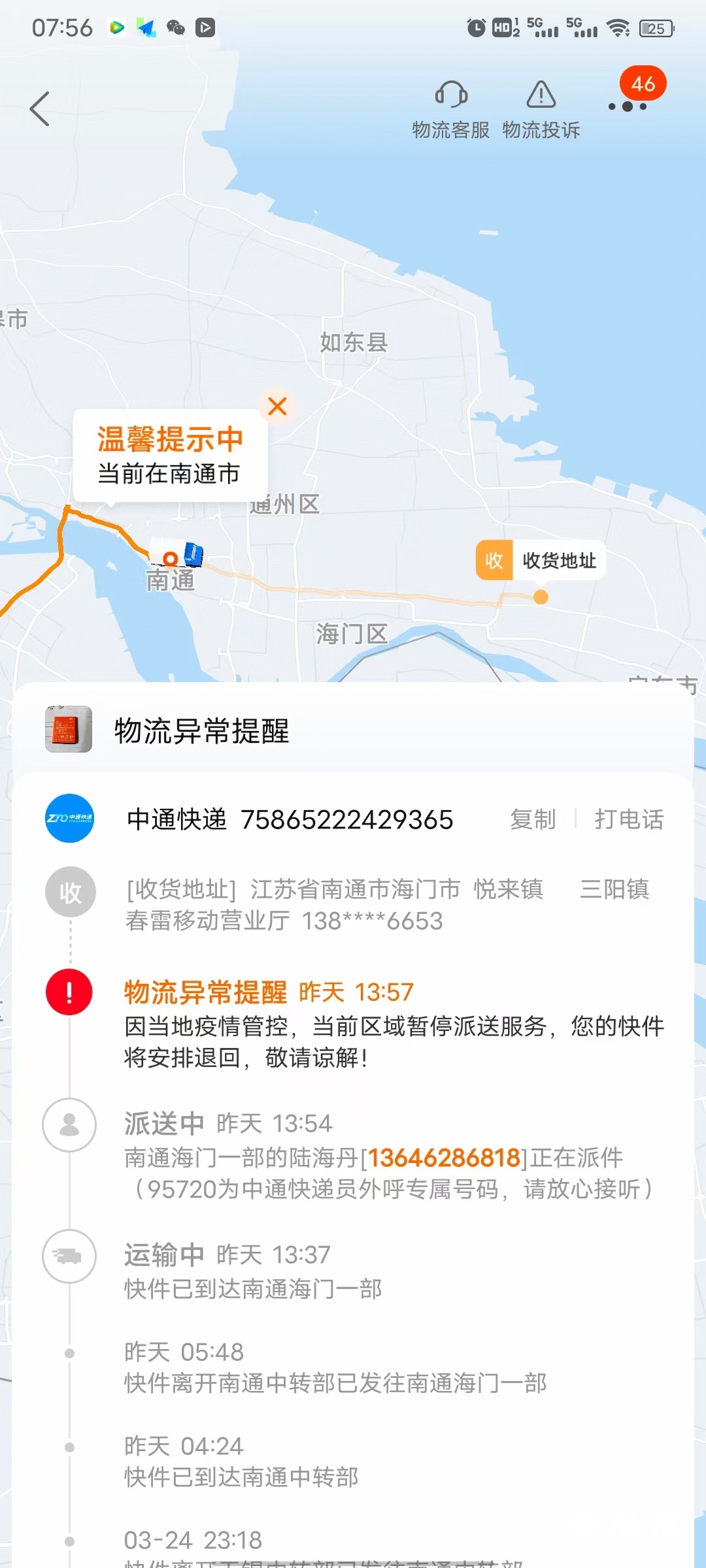
Task: Contact 物流客服 logistics support
Action: (451, 109)
